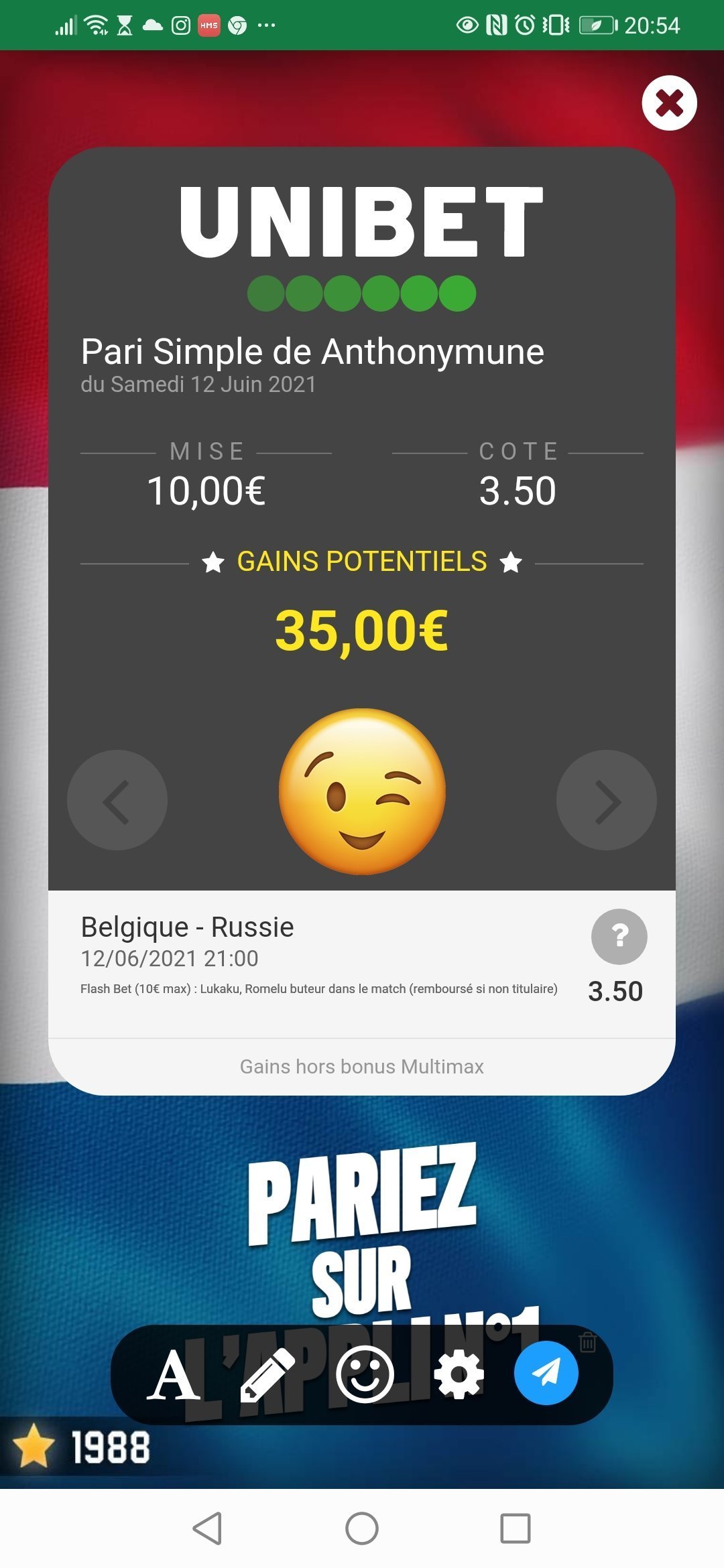Open the smiley sticker picker
The height and width of the screenshot is (1568, 724).
365,1374
